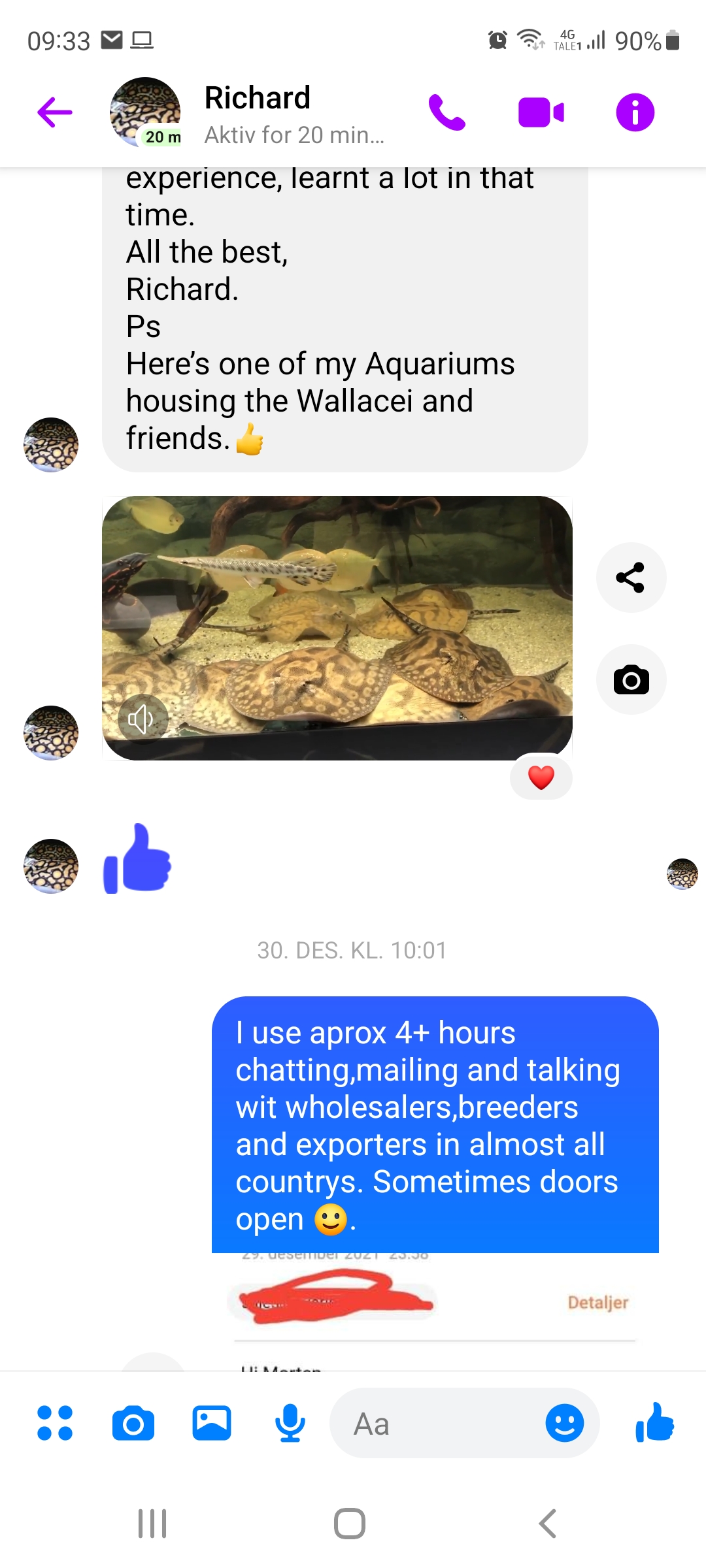The image size is (706, 1568).
Task: Unmute the aquarium video sound
Action: coord(142,719)
